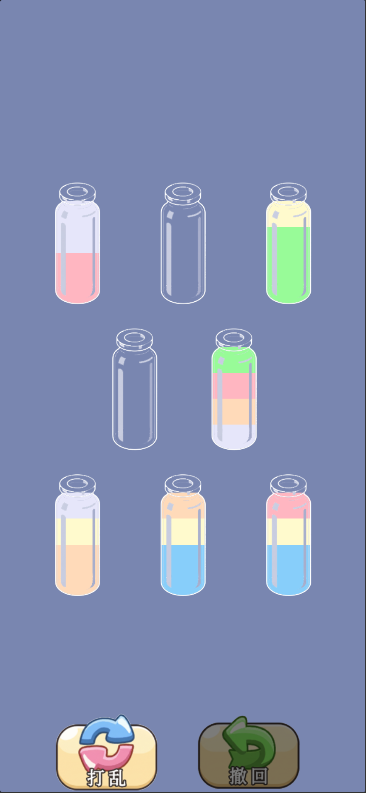Select the four-color bottle topped with green
The image size is (366, 793).
[x=234, y=389]
